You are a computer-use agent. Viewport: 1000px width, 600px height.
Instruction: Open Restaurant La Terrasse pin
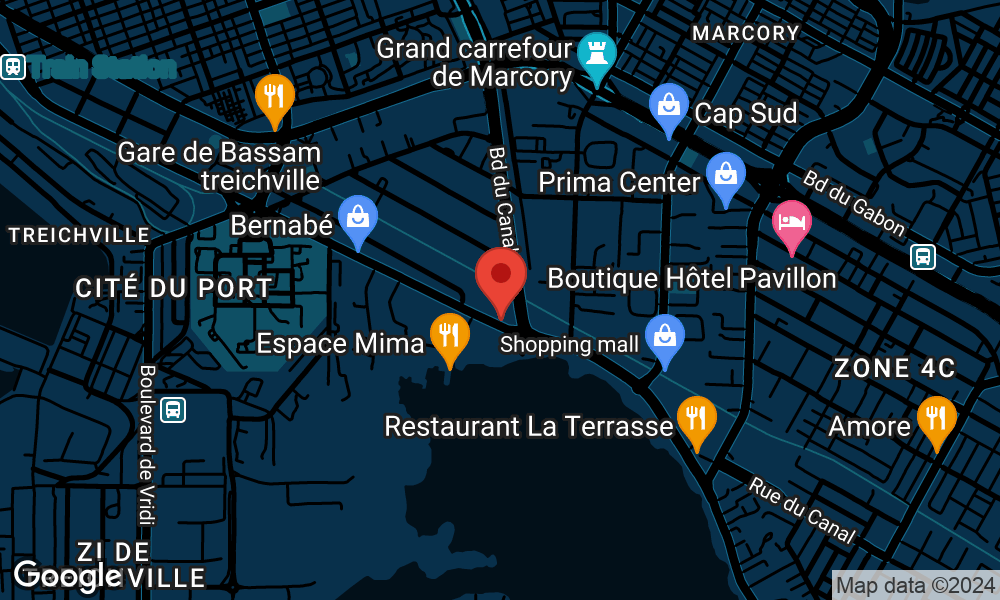click(x=696, y=418)
